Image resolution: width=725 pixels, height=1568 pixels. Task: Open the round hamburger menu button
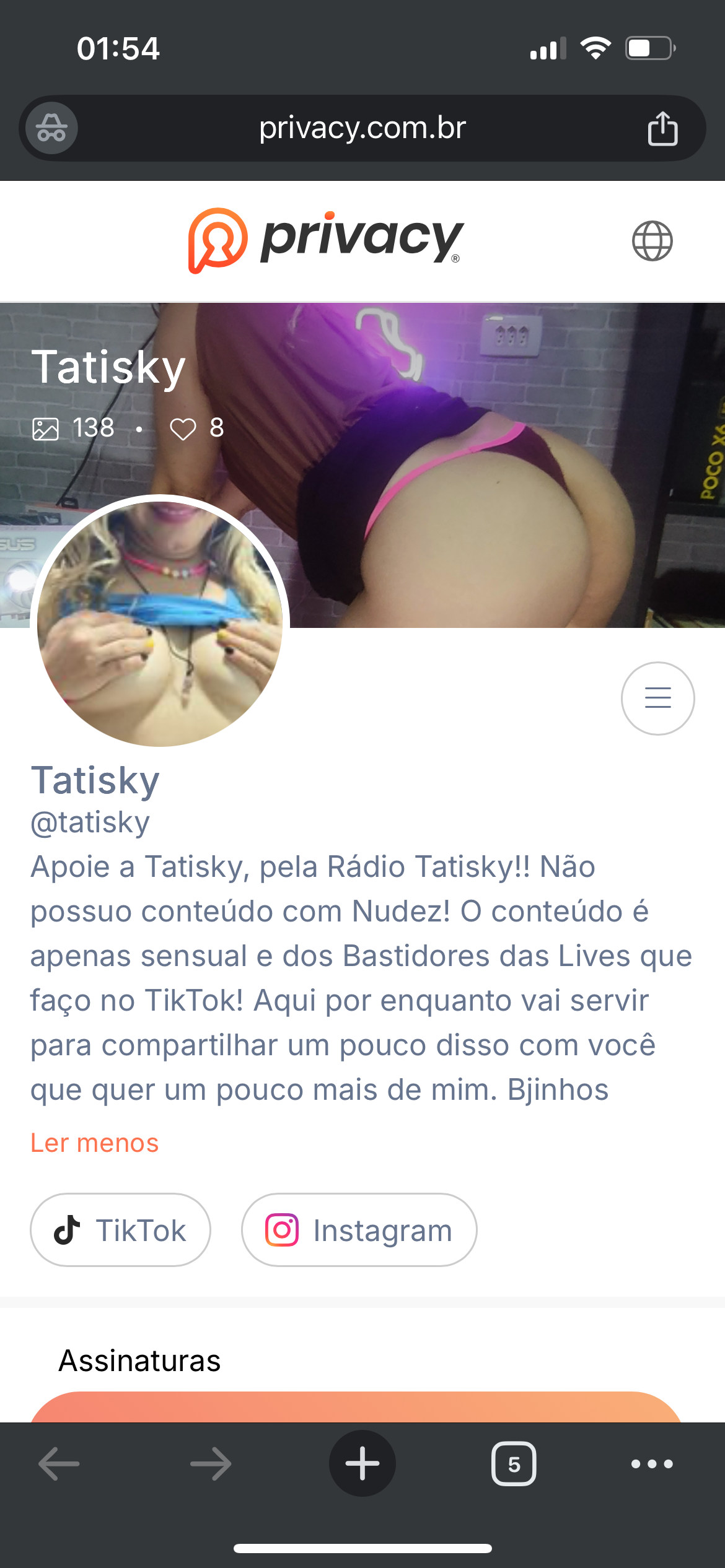657,698
